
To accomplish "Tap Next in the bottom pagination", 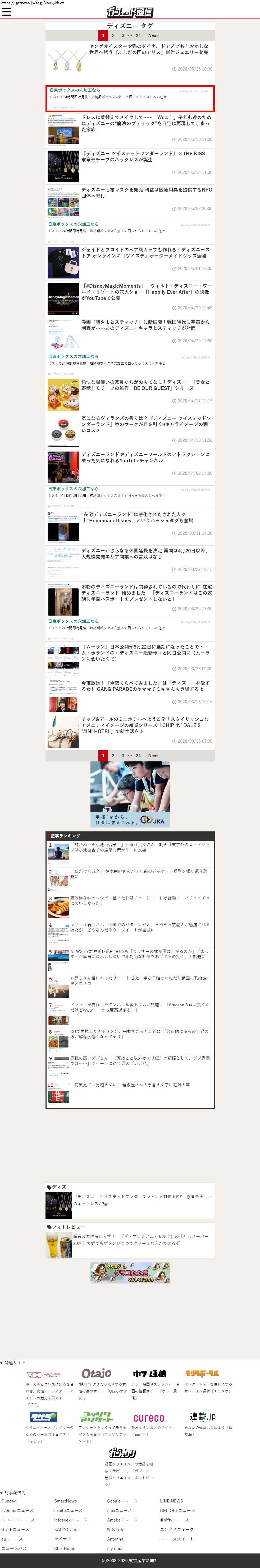I will coord(153,755).
